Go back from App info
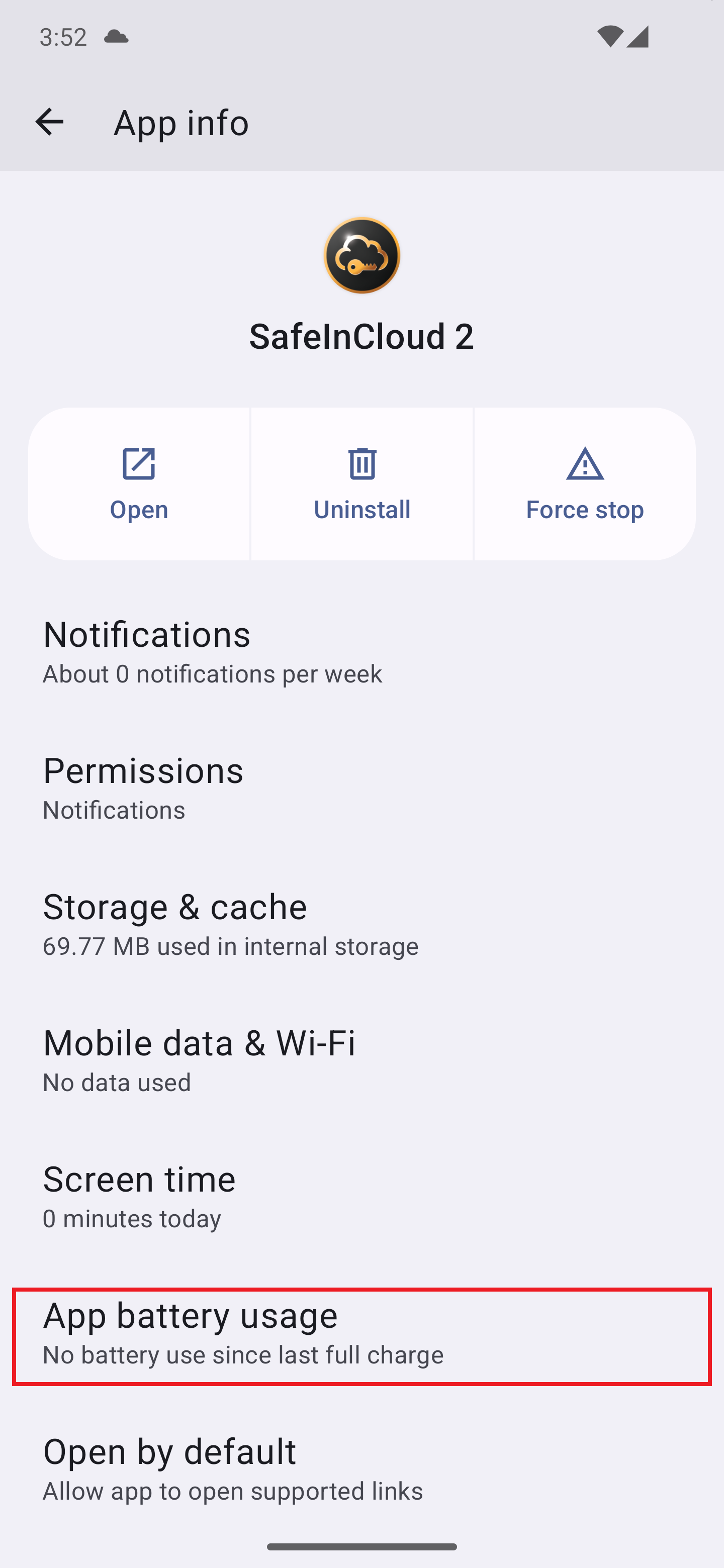724x1568 pixels. (x=49, y=122)
